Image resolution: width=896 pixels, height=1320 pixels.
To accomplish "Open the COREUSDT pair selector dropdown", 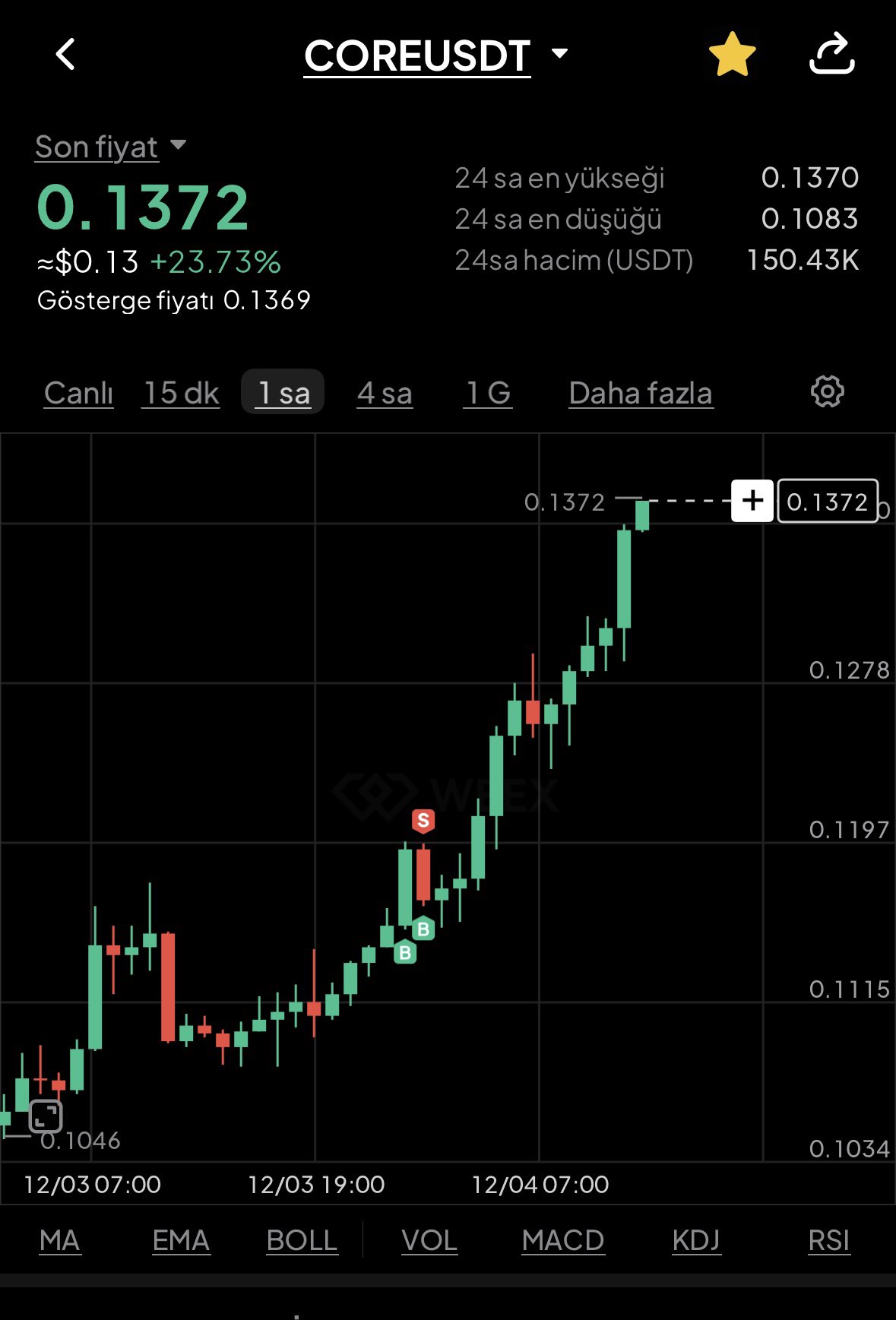I will tap(435, 55).
